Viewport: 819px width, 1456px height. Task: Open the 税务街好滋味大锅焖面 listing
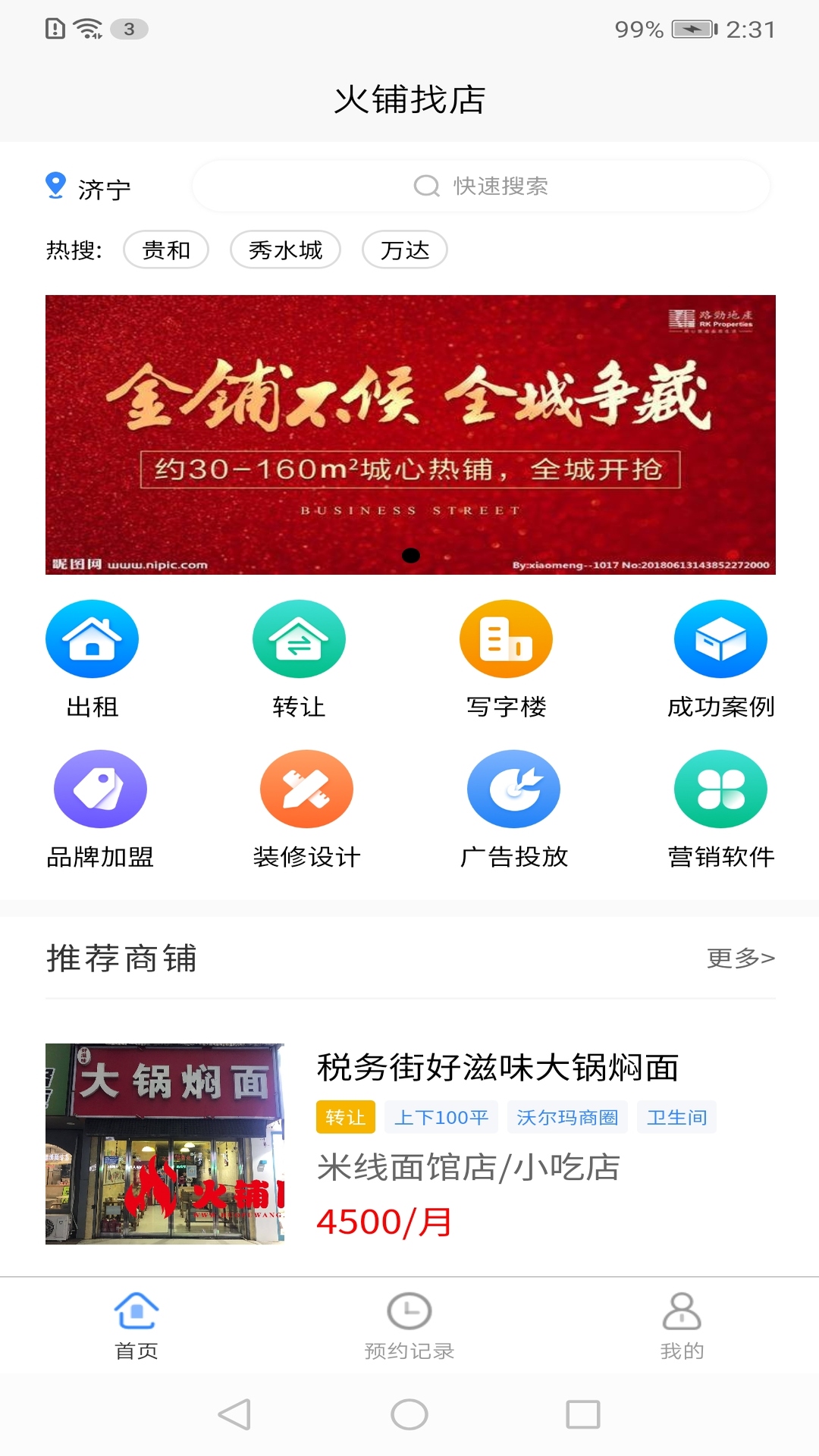coord(497,1067)
